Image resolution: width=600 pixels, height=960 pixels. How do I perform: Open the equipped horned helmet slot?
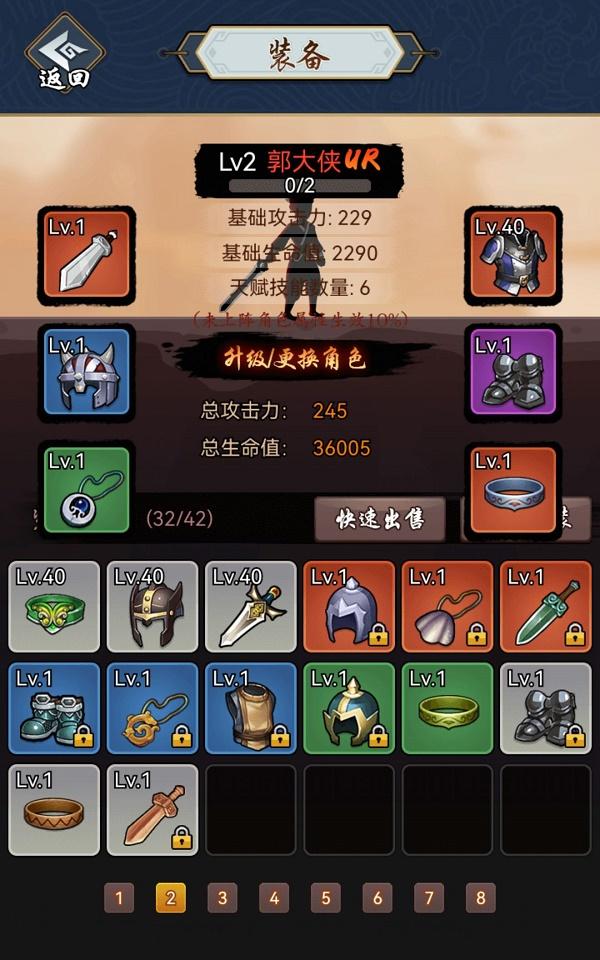coord(87,372)
